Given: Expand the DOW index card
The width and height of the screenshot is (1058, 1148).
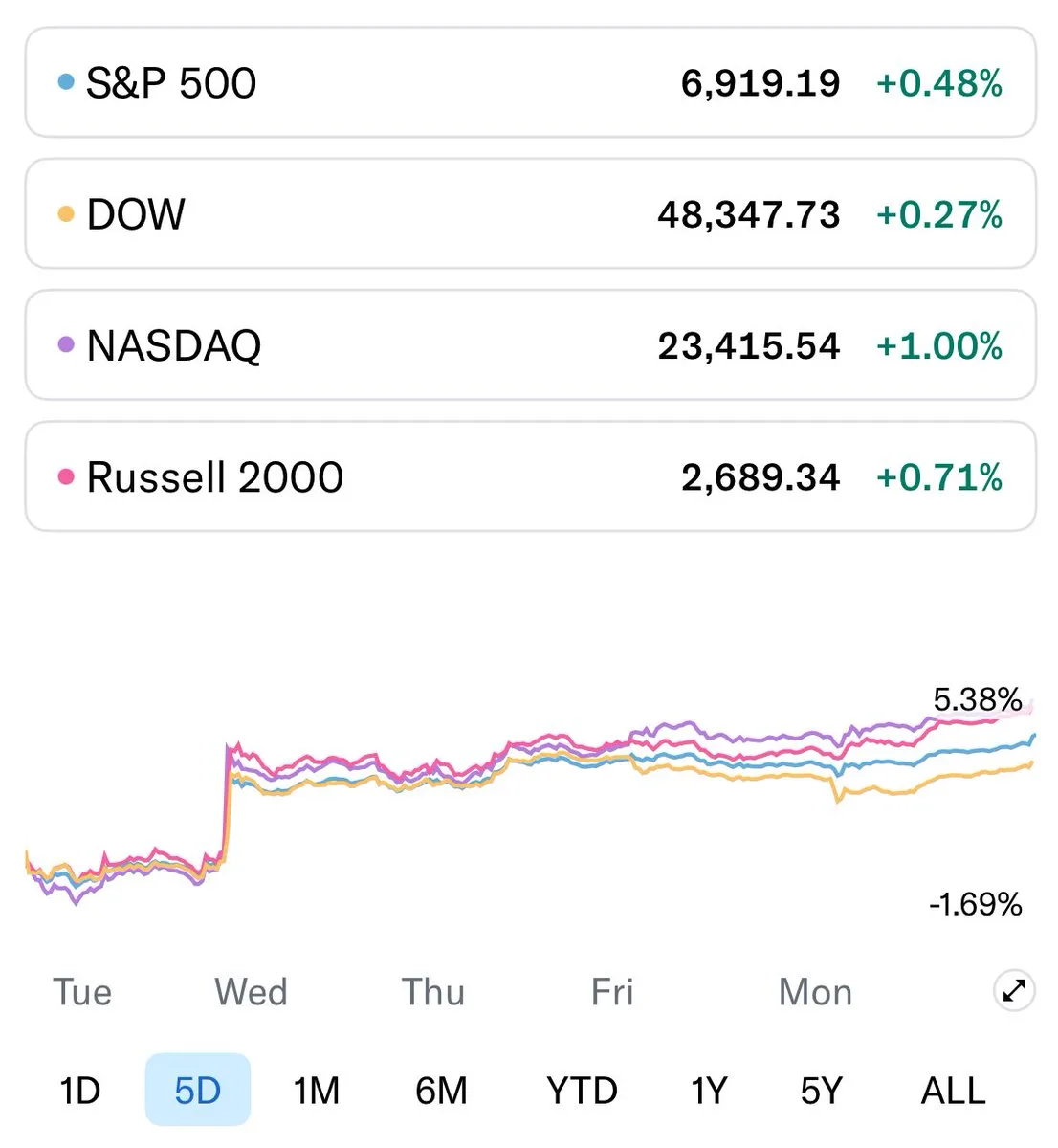Looking at the screenshot, I should (x=529, y=214).
